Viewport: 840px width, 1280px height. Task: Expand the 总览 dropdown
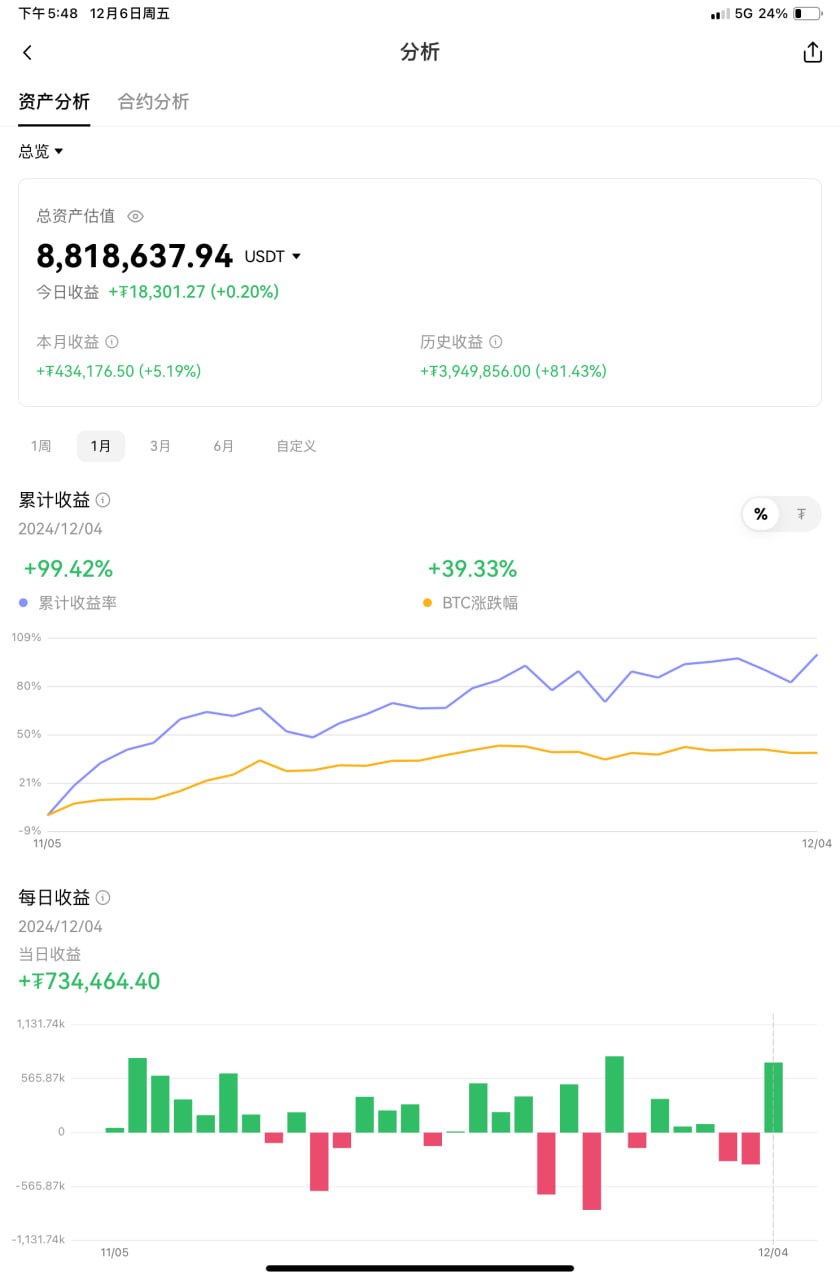tap(41, 151)
